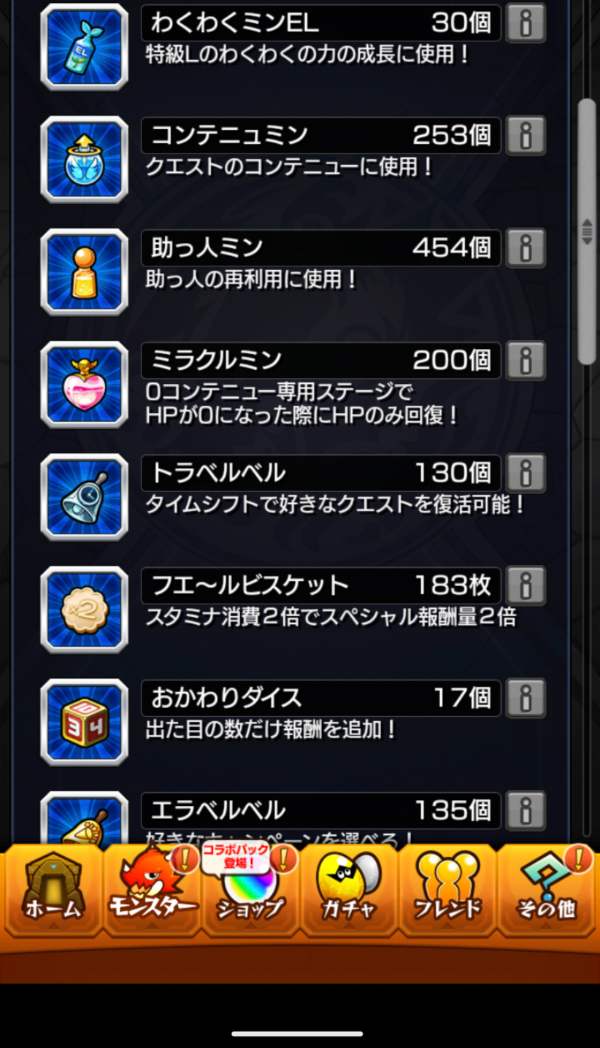View info for フエ〜ルビスケット
Viewport: 600px width, 1048px height.
point(525,585)
